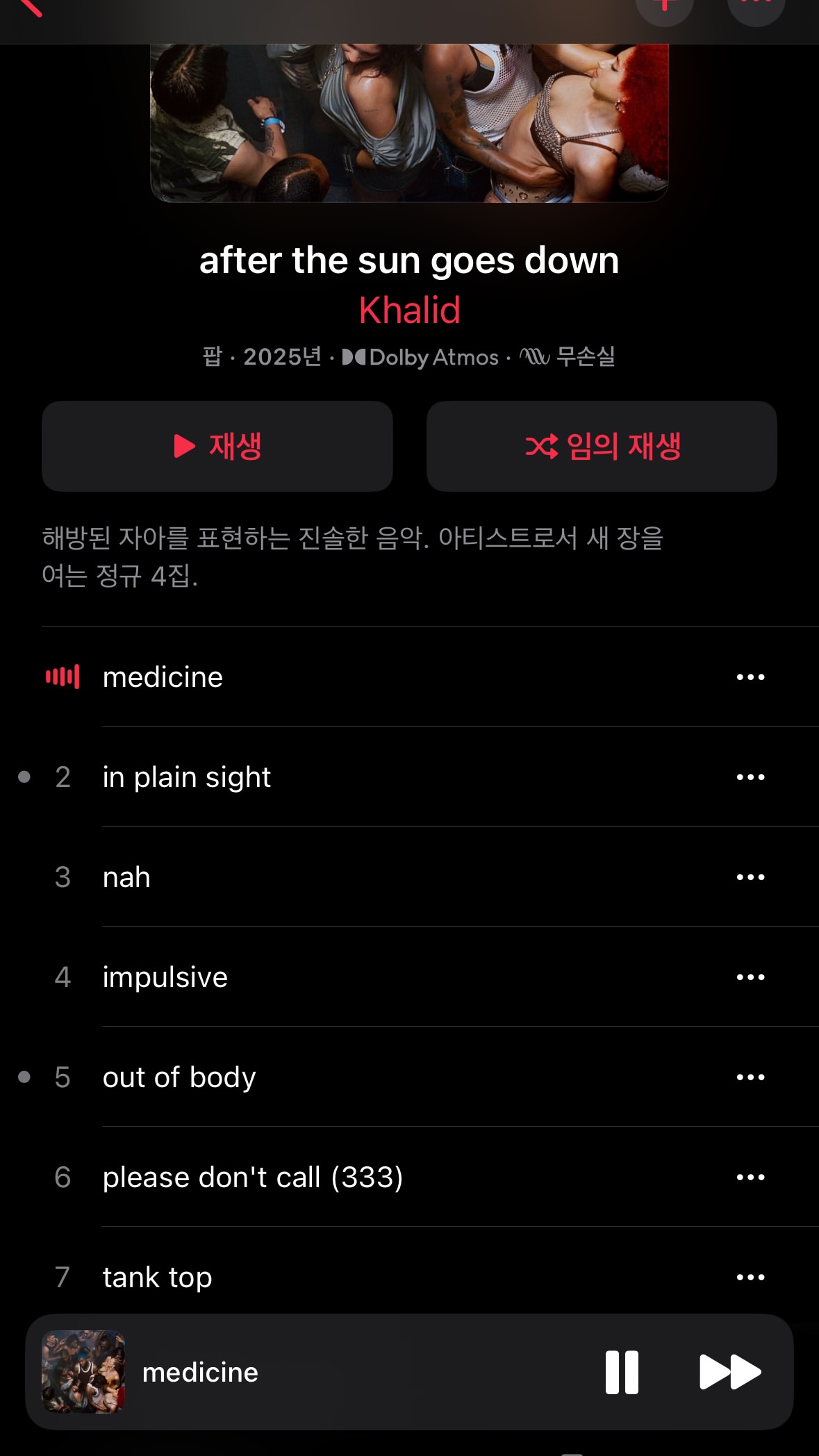Play the track in plain sight

[x=187, y=777]
